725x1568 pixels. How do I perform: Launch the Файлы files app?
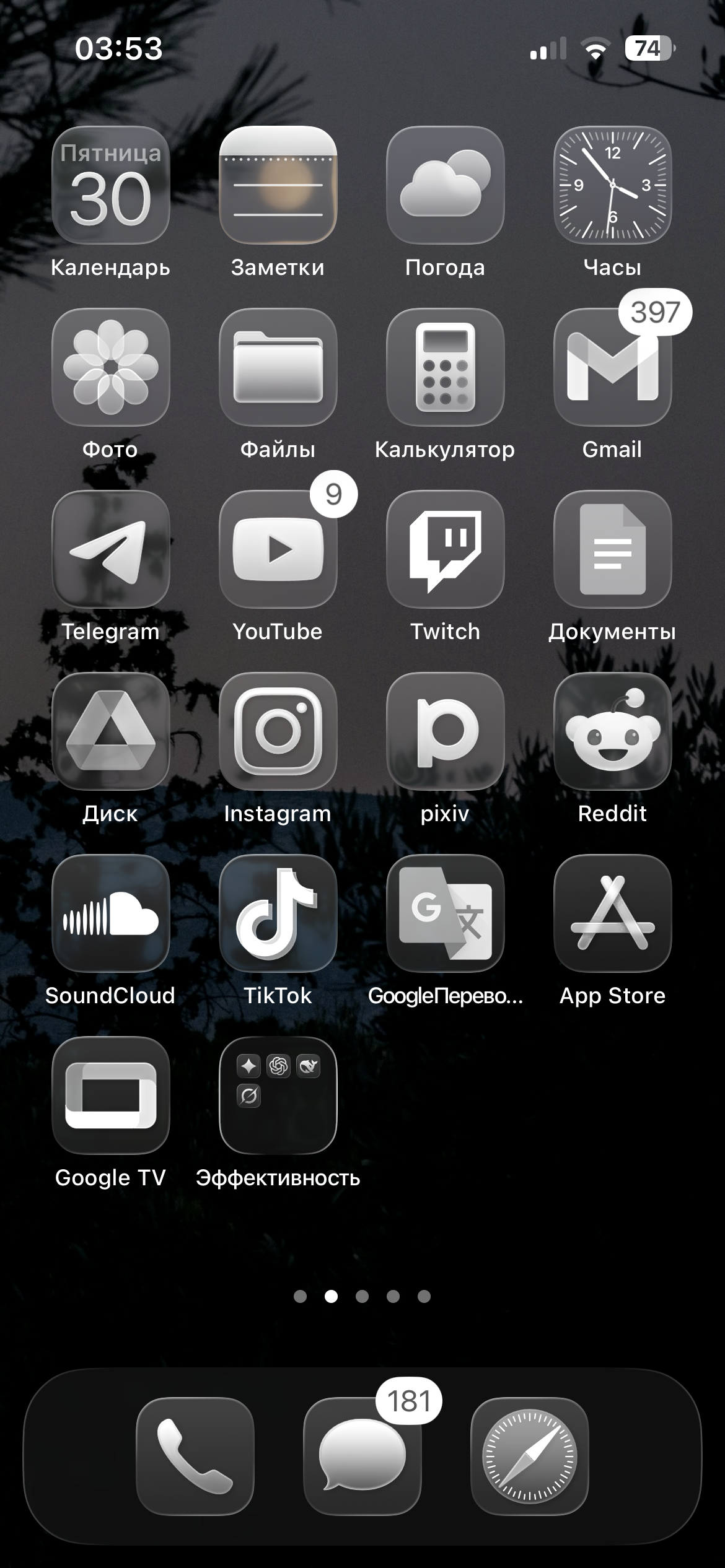pos(278,367)
